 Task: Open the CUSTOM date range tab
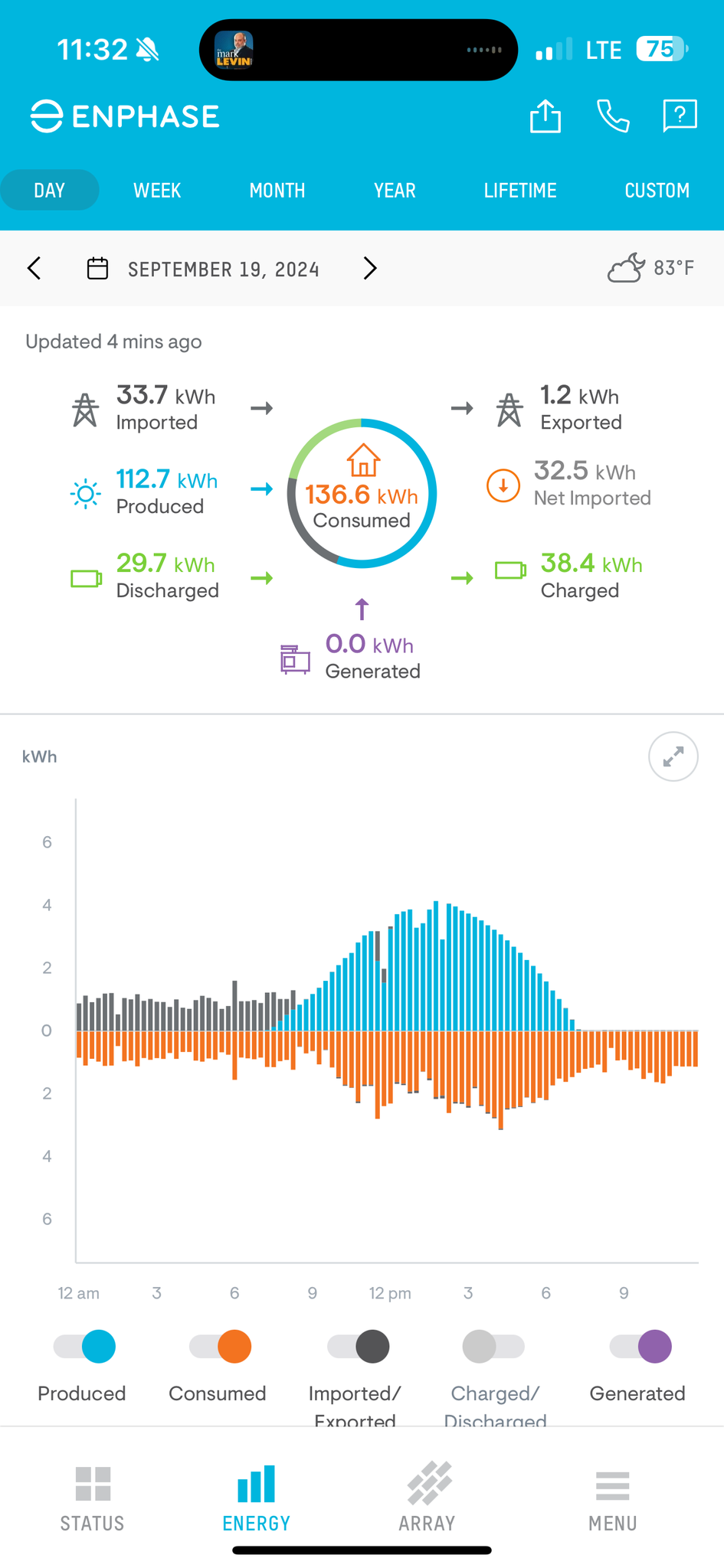(657, 191)
